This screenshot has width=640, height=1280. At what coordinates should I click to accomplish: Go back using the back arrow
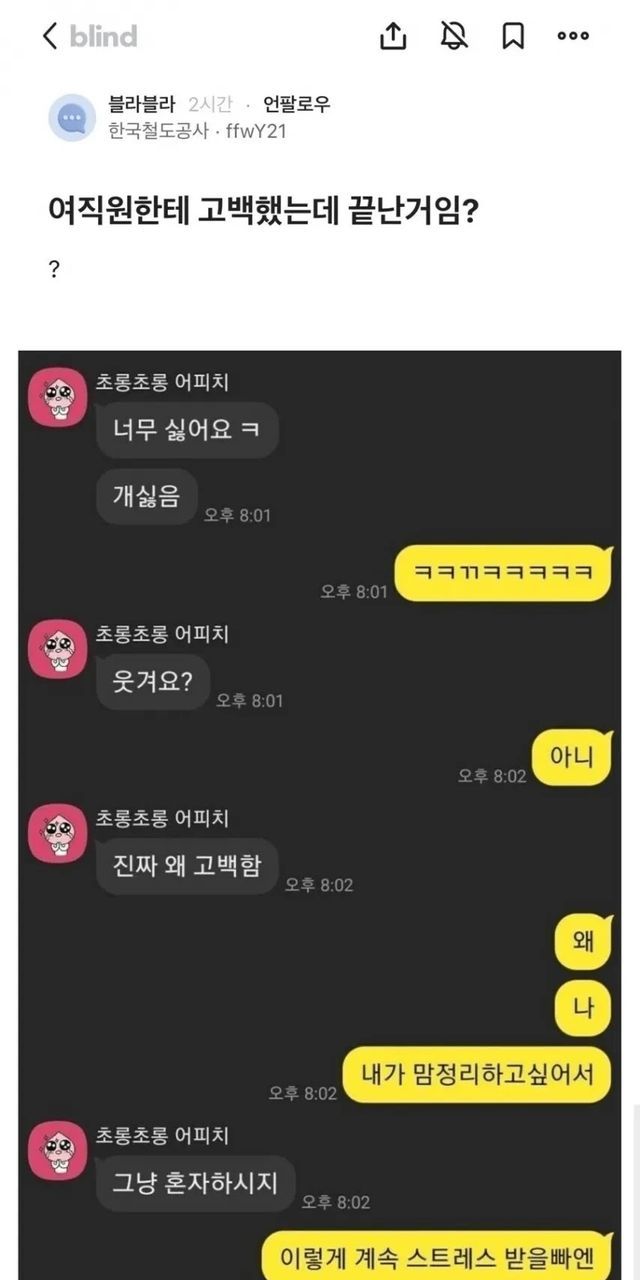click(x=50, y=37)
